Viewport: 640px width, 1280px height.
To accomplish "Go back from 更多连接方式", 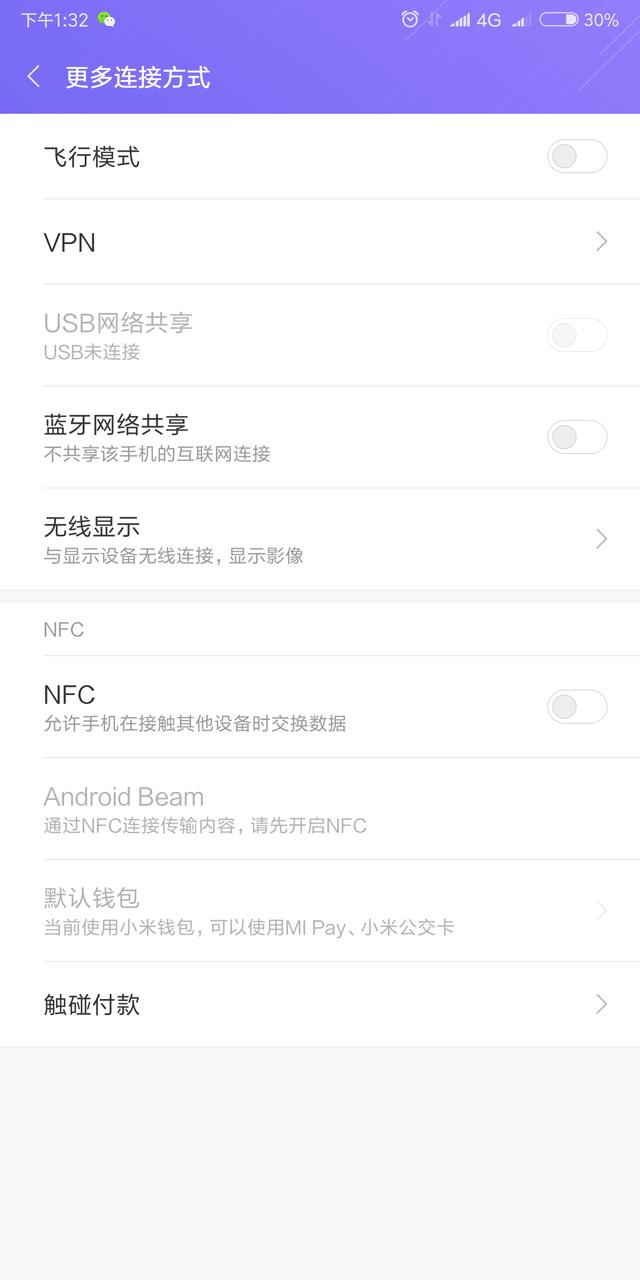I will pos(34,77).
